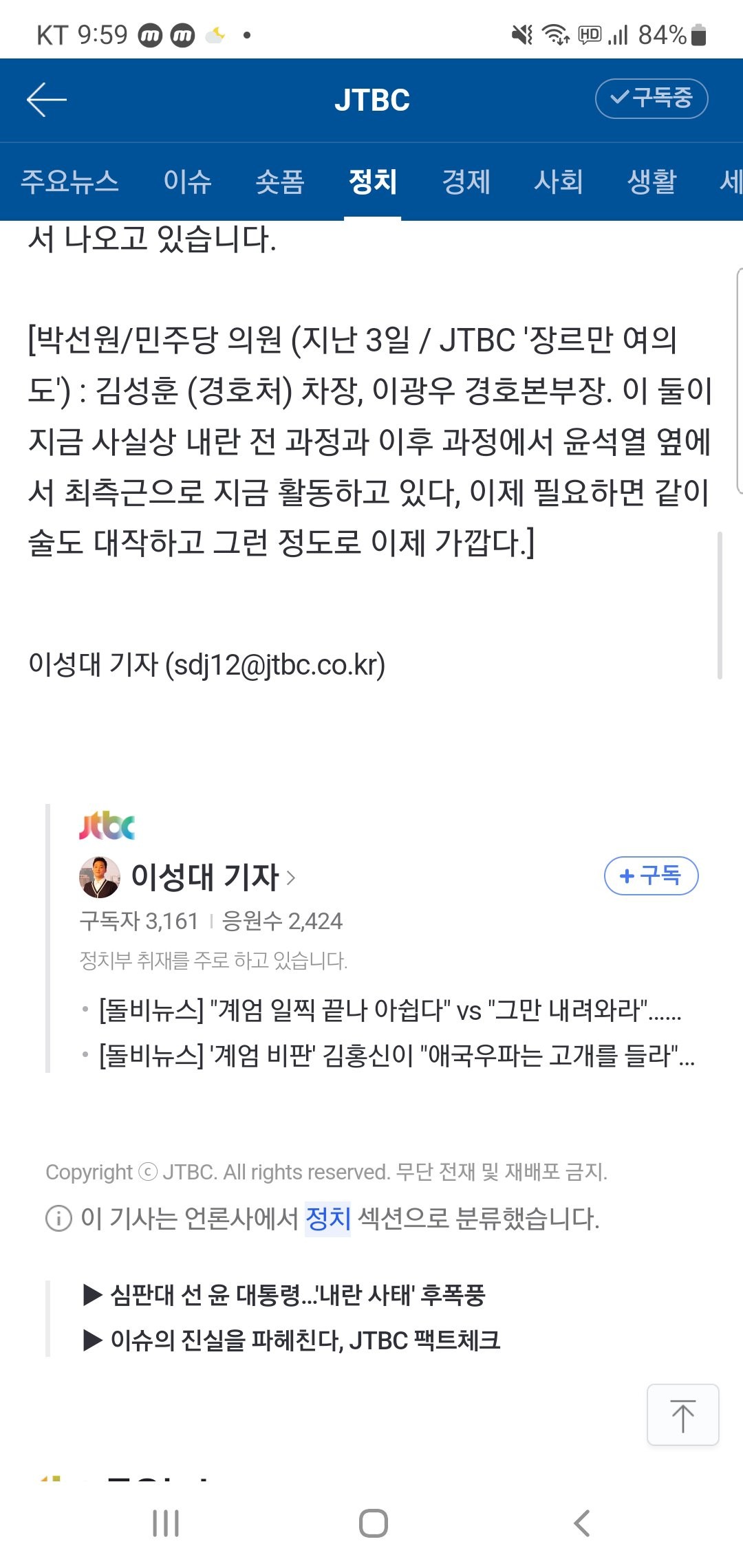Jump to top with the up-arrow button
Screen dimensions: 743x1568
point(682,1415)
